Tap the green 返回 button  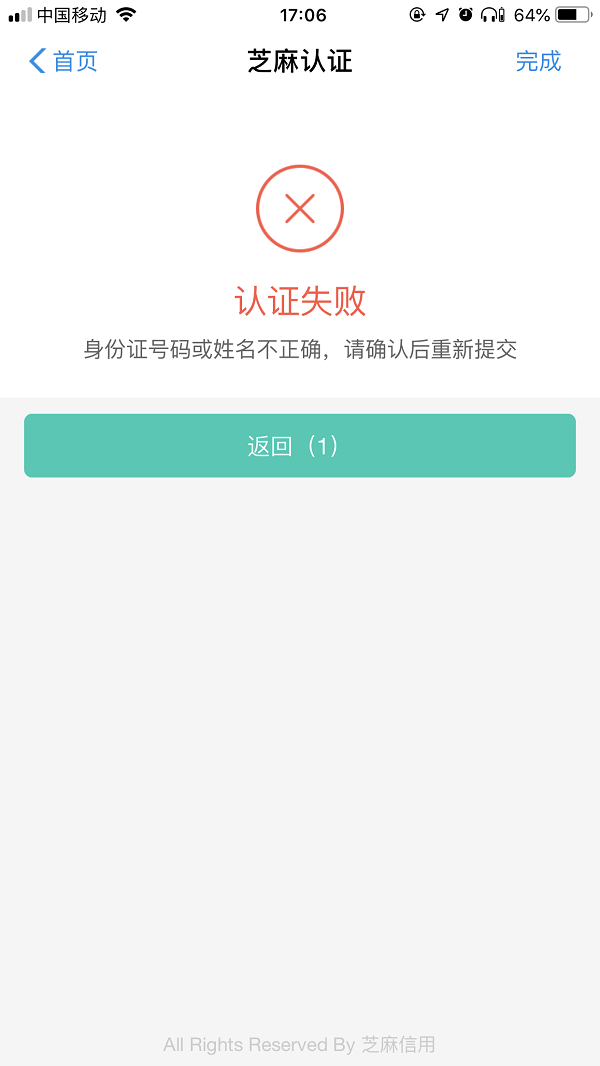click(300, 445)
